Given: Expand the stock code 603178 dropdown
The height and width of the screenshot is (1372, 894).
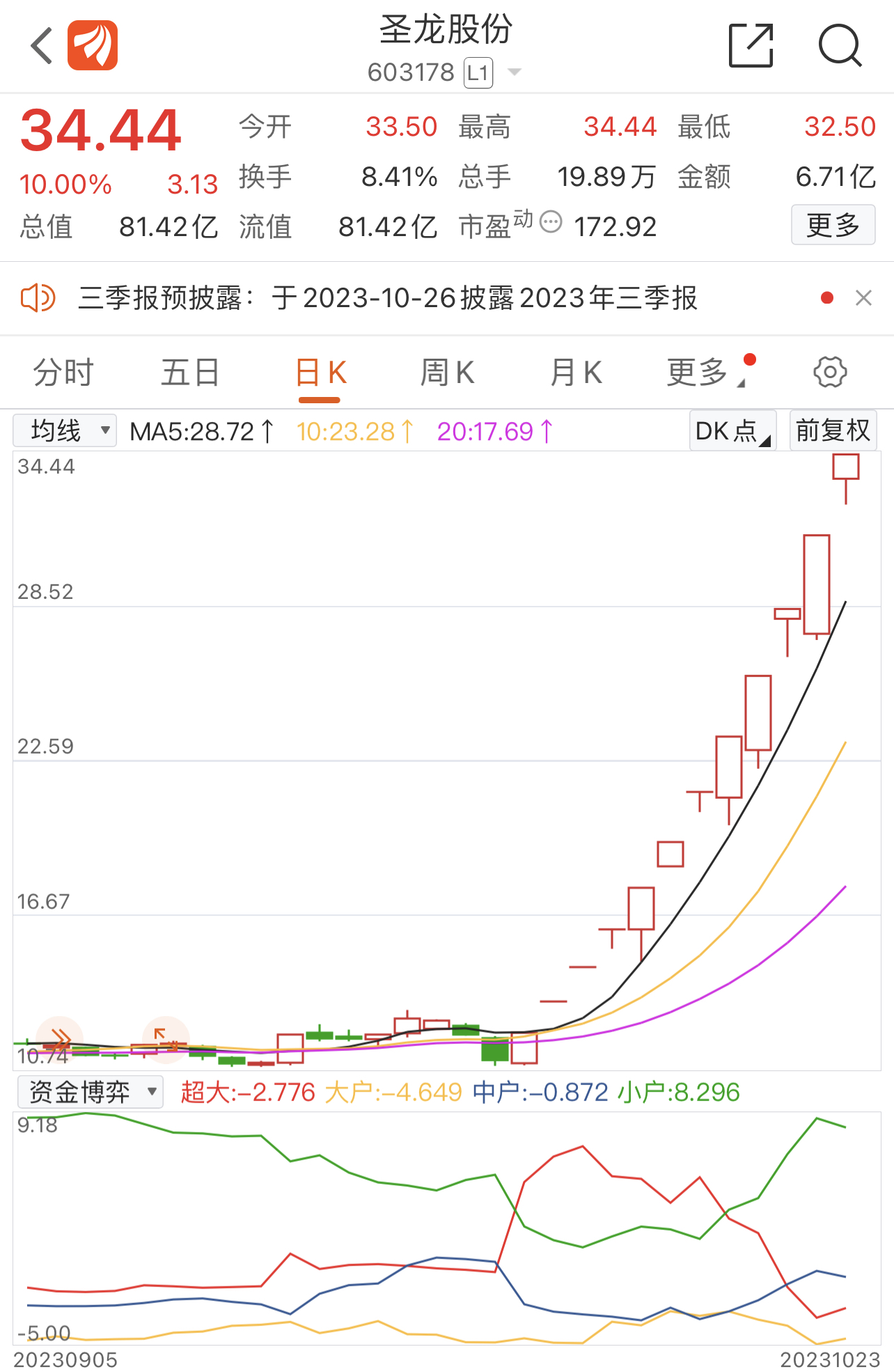Looking at the screenshot, I should tap(515, 72).
